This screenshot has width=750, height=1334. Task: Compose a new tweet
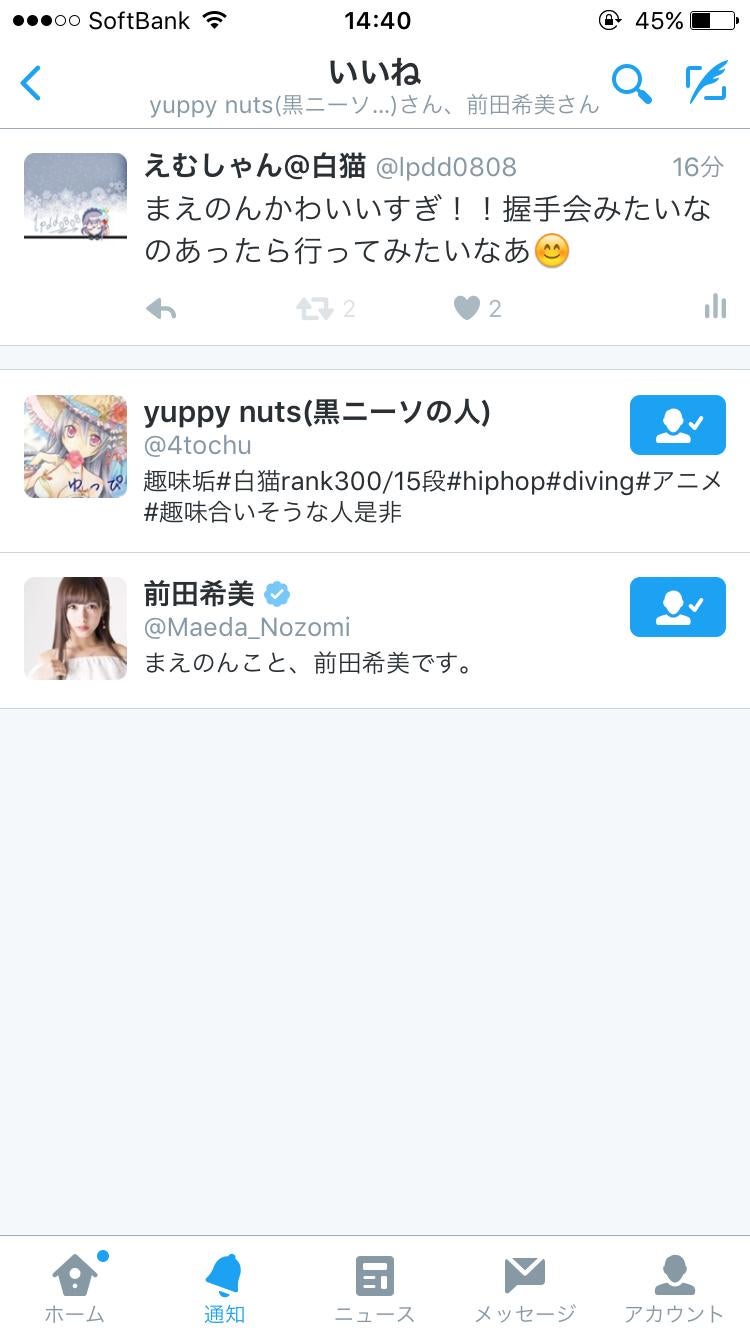706,84
